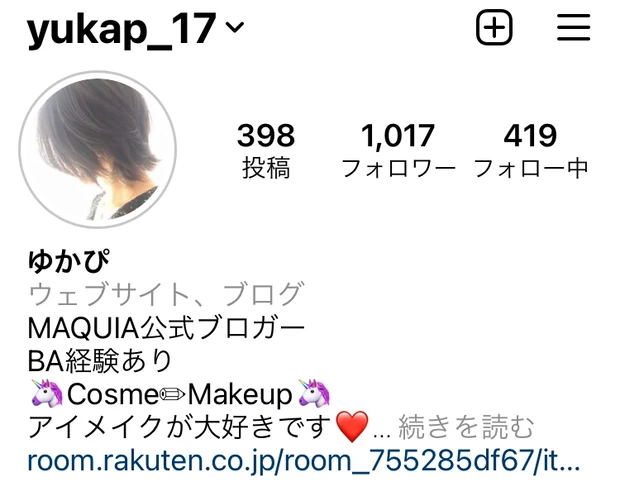Open the profile picture
The height and width of the screenshot is (496, 620).
point(97,150)
